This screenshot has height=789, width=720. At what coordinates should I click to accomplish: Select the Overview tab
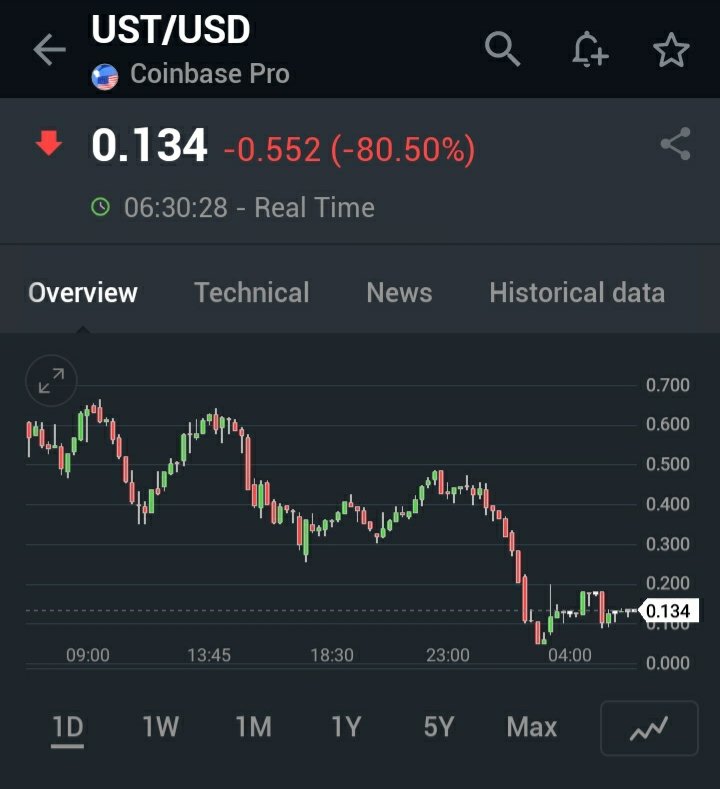(83, 293)
